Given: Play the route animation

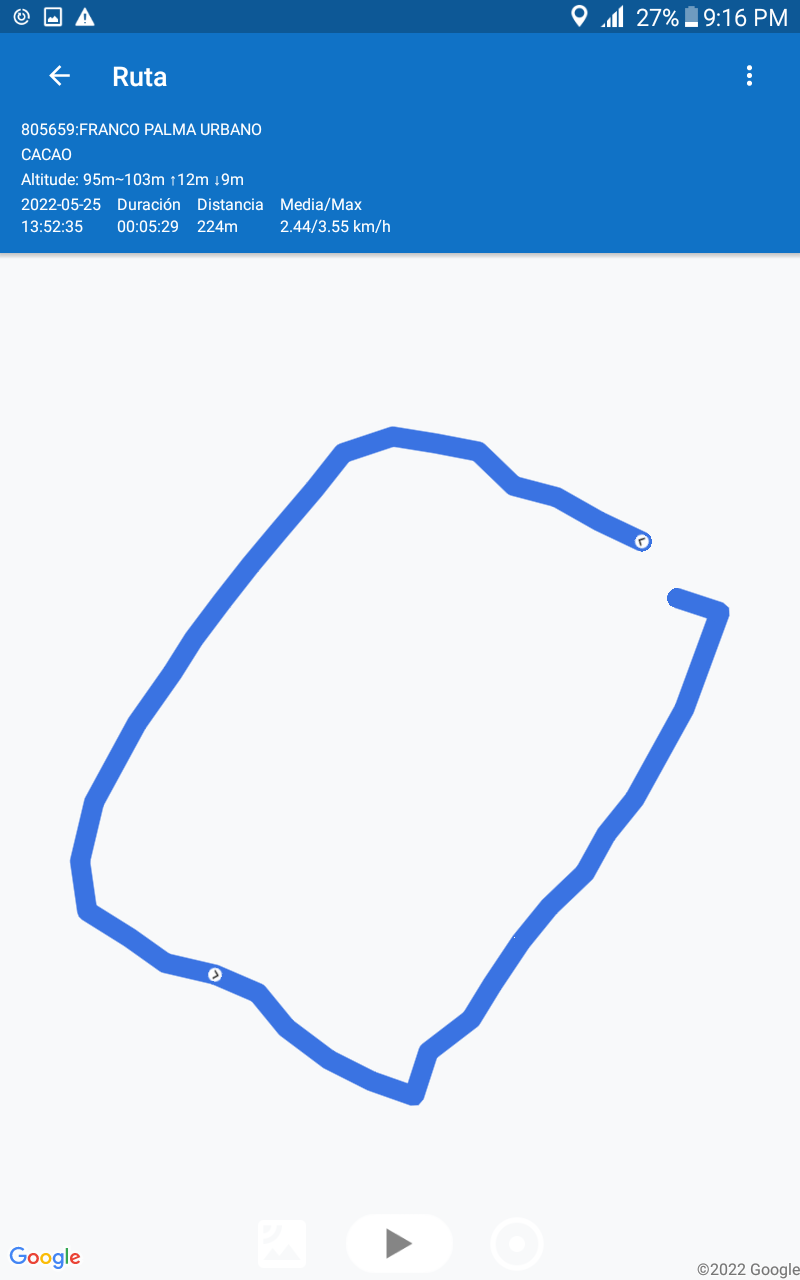Looking at the screenshot, I should [x=399, y=1243].
